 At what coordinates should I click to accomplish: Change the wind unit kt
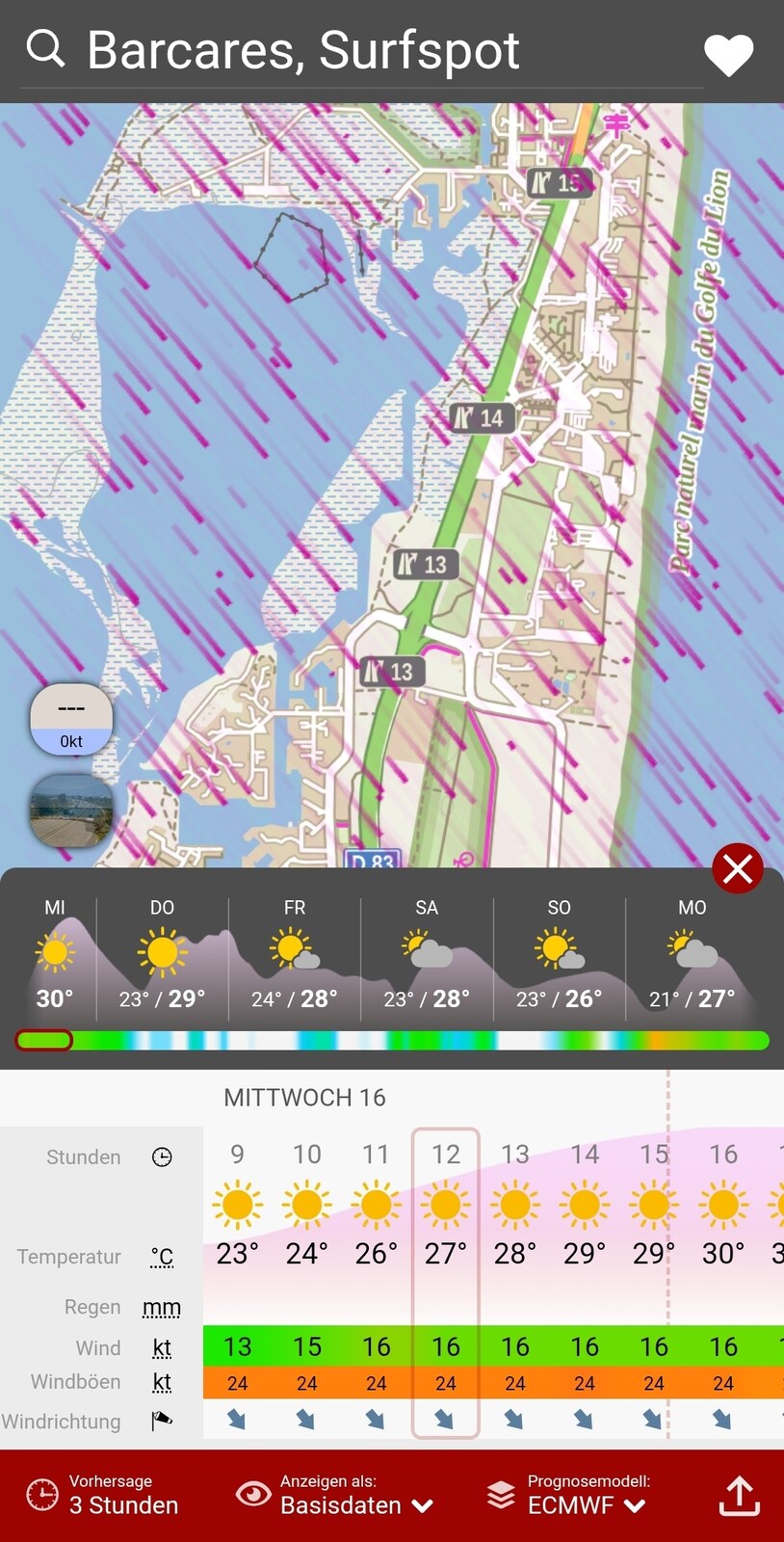click(x=162, y=1348)
